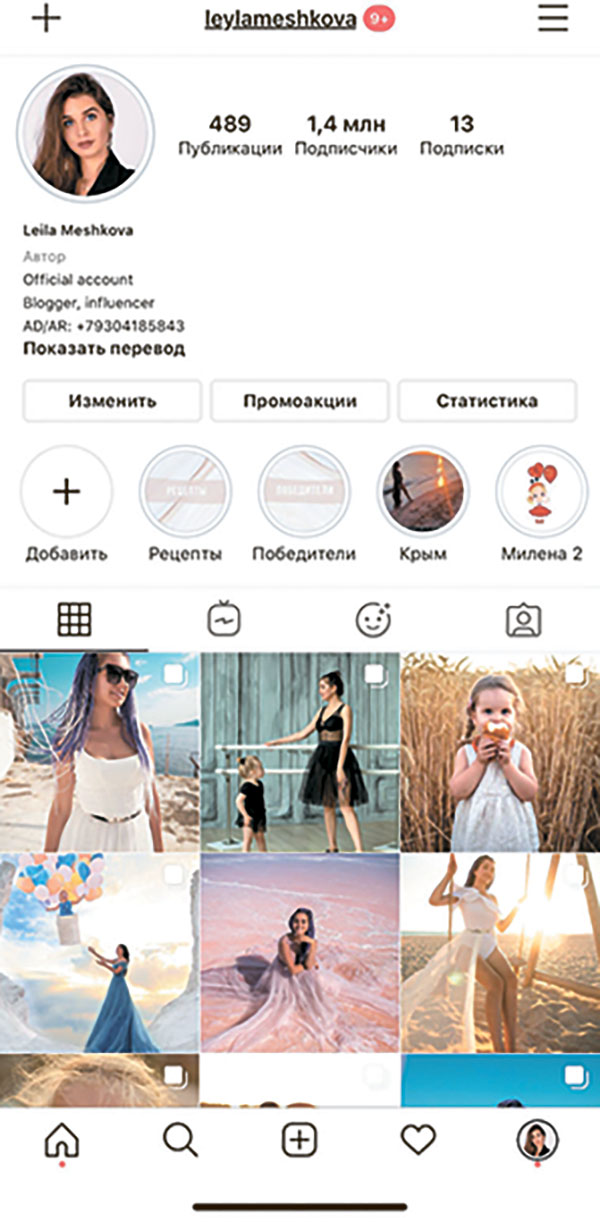Open Промоакции
This screenshot has width=600, height=1222.
[300, 401]
